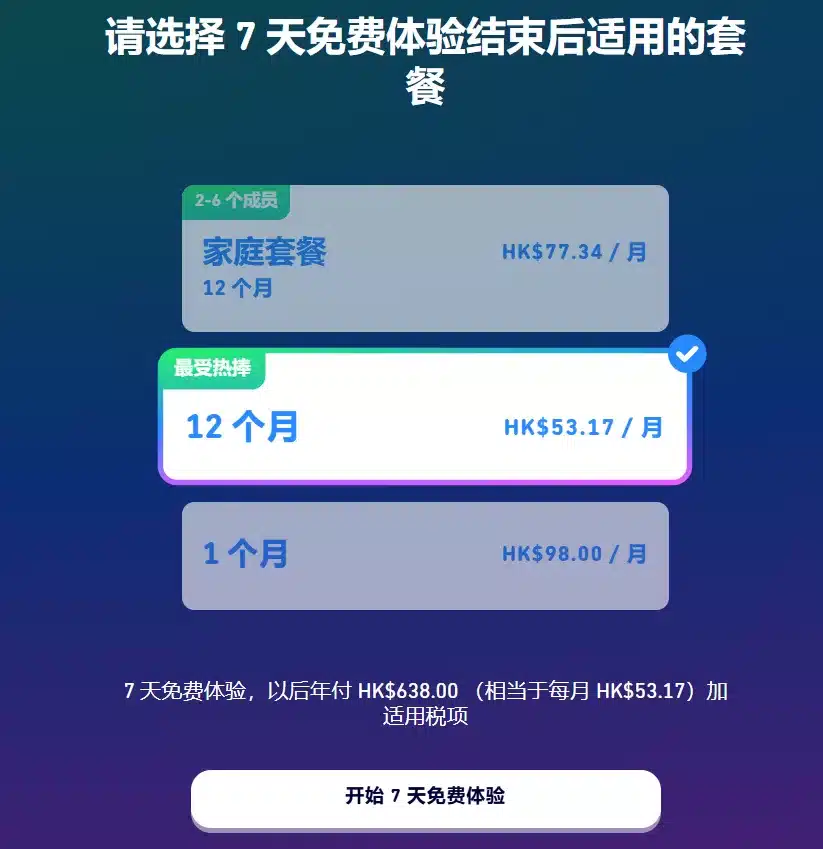Click the 2-6 个成员 badge

[x=234, y=201]
